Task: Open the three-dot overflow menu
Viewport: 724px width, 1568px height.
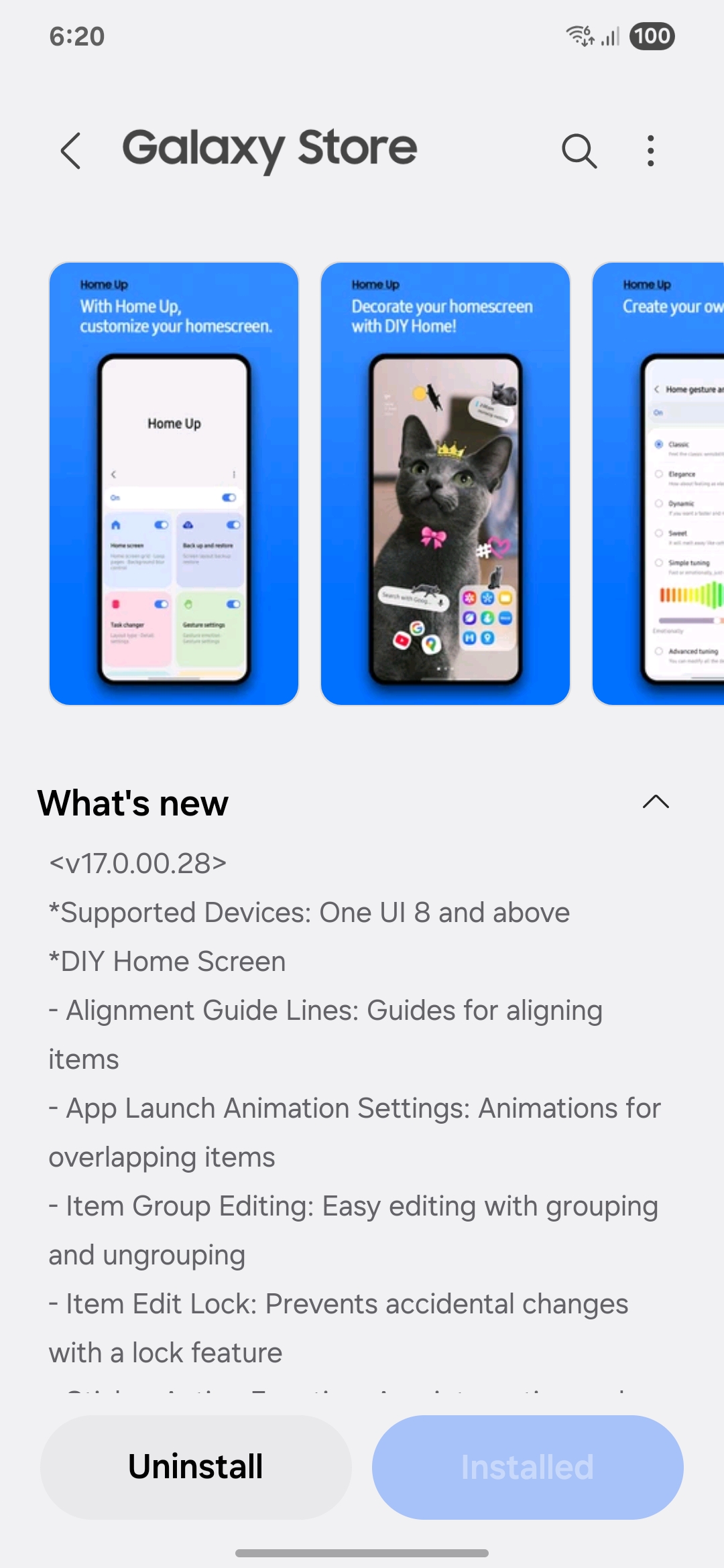Action: pos(650,150)
